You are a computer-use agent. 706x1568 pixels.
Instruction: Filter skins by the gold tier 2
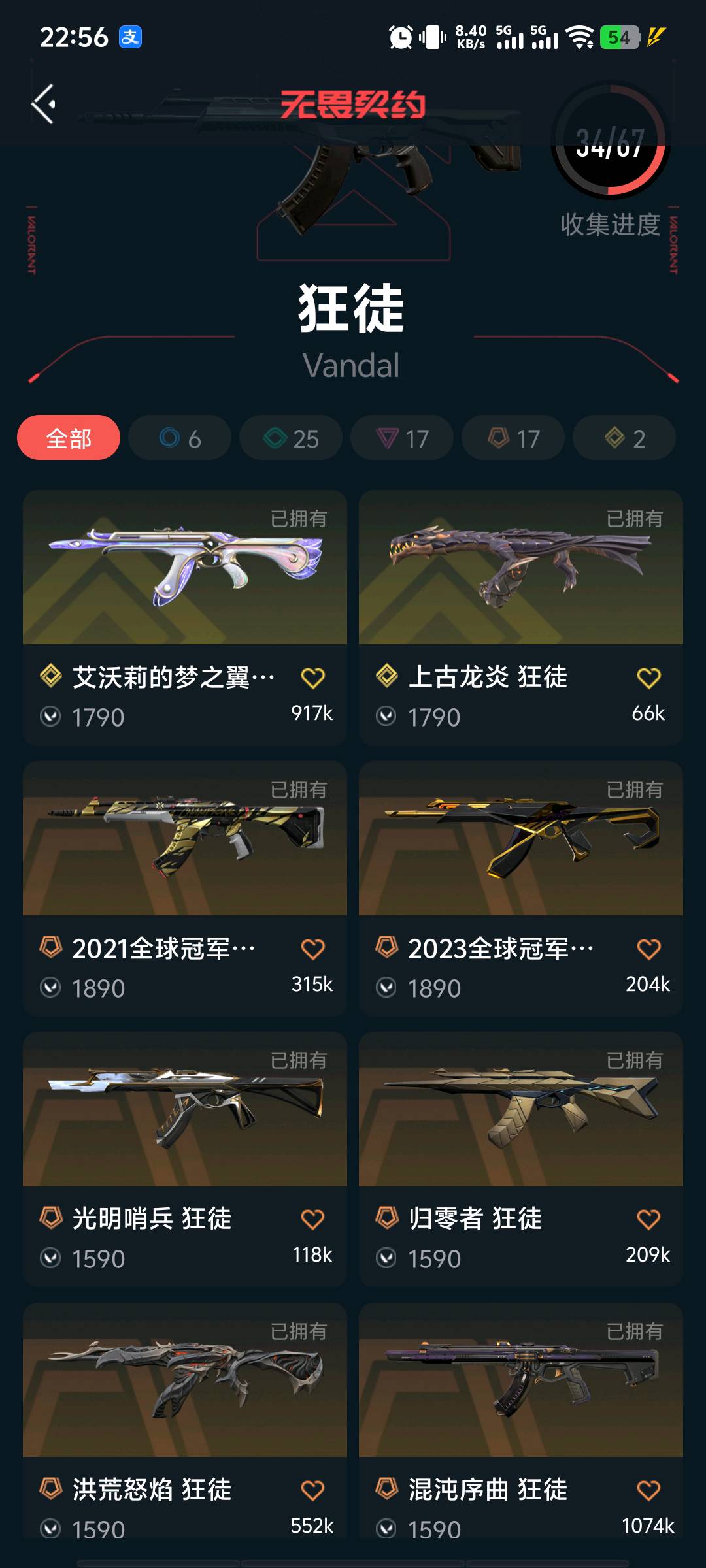(624, 438)
